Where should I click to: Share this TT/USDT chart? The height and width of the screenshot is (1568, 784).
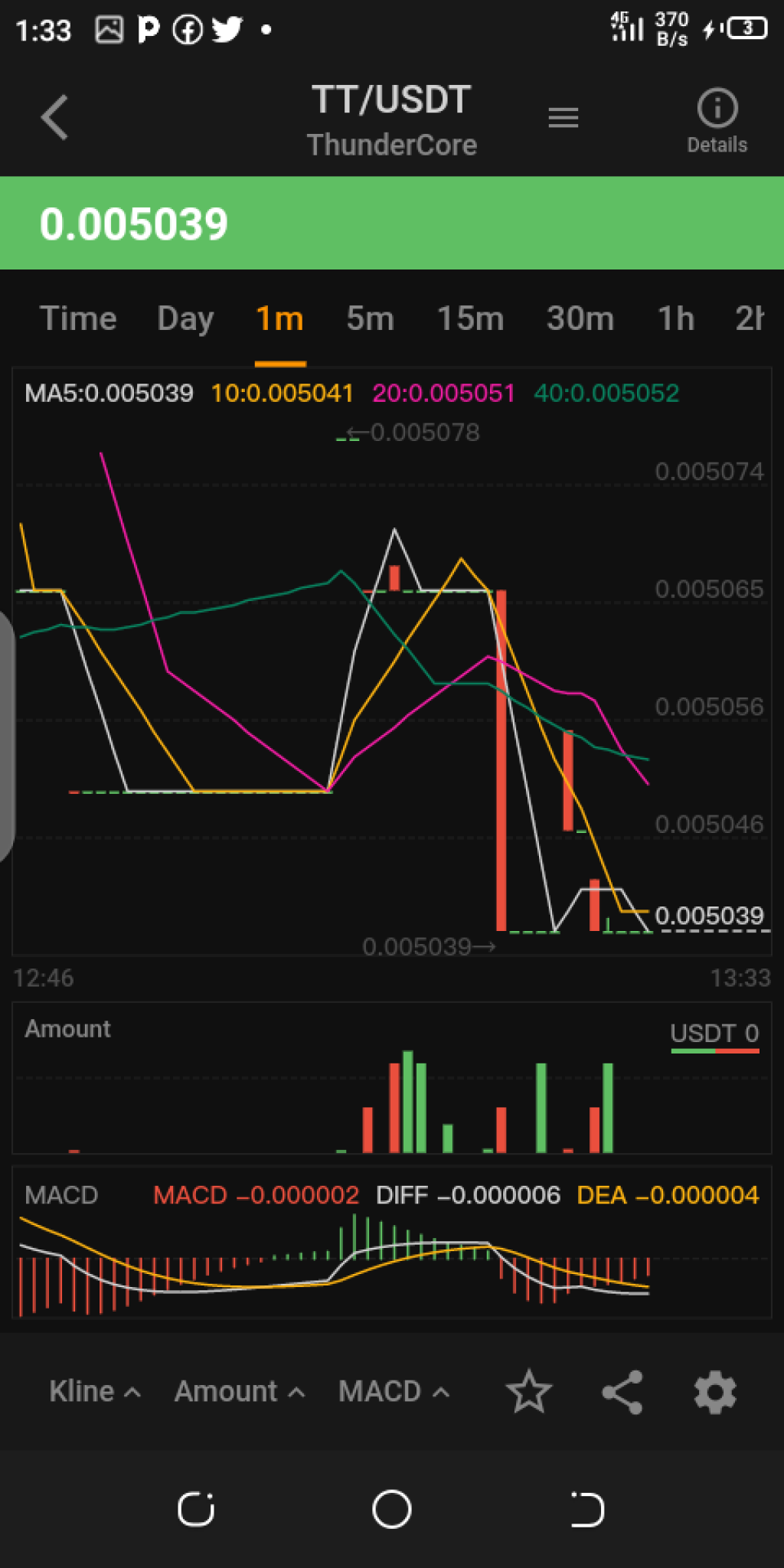pyautogui.click(x=622, y=1391)
